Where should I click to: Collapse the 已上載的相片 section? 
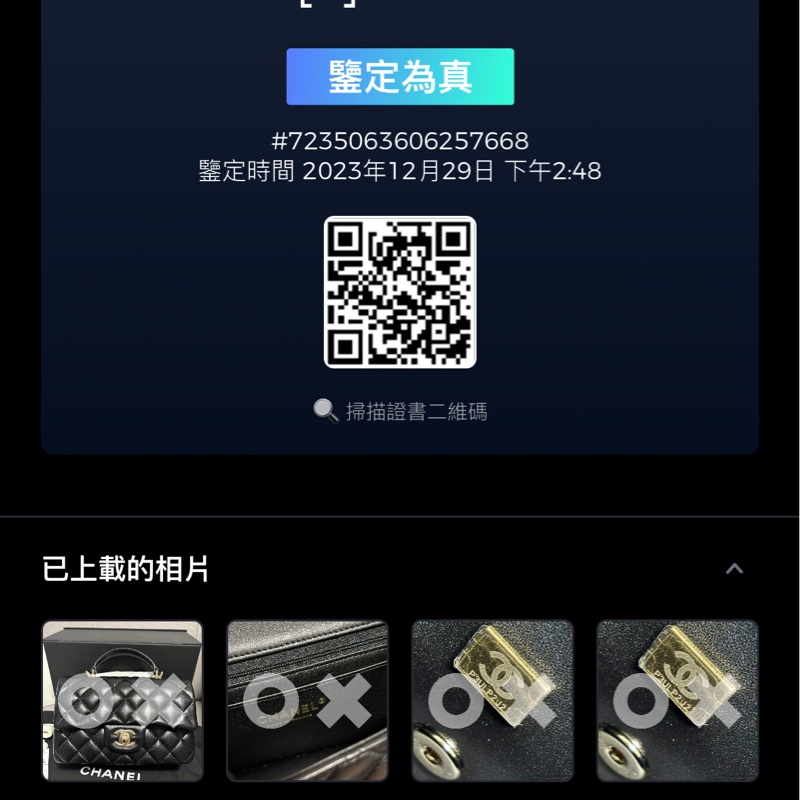coord(734,569)
